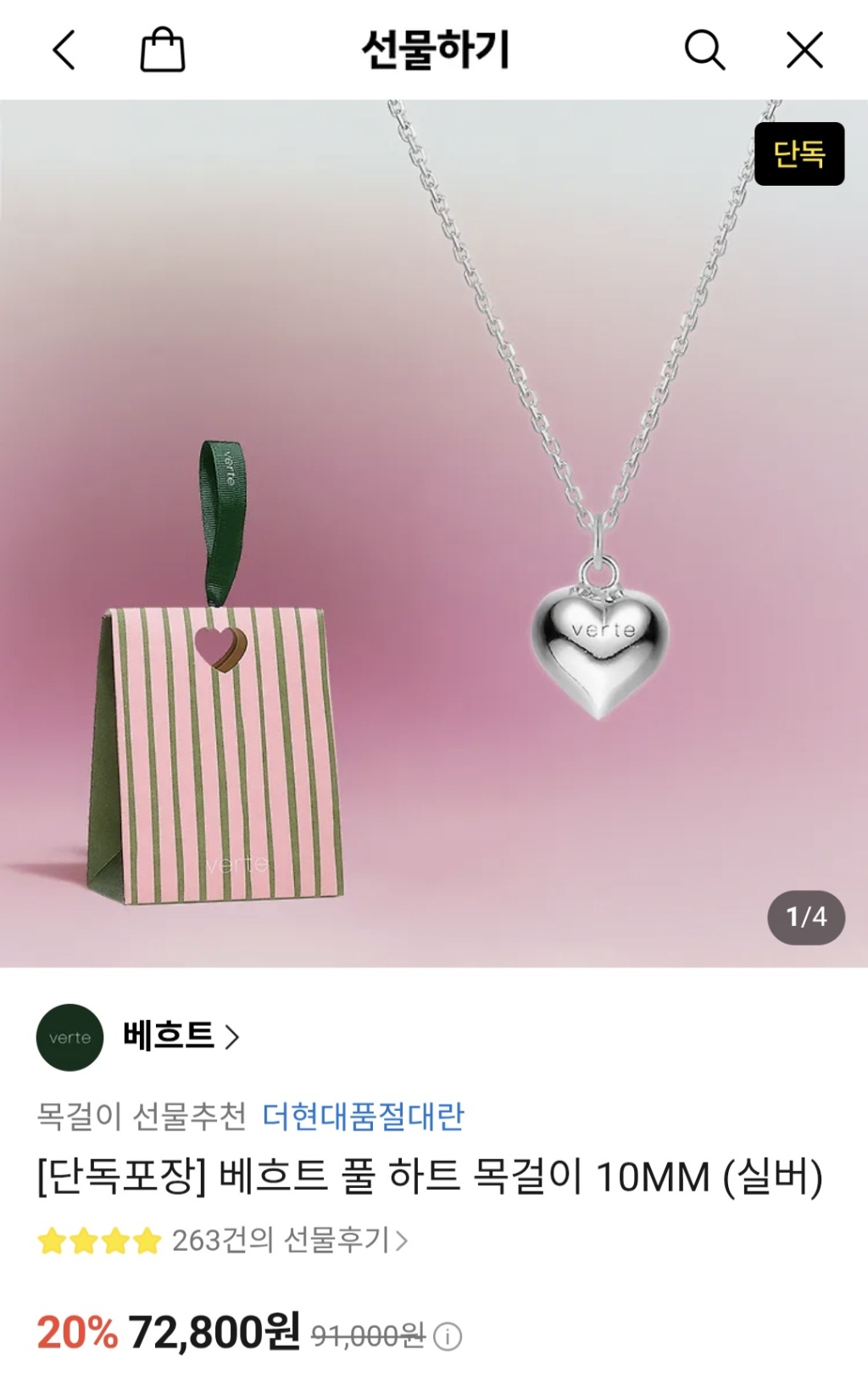View the 263 gift reviews
Image resolution: width=868 pixels, height=1389 pixels.
point(289,1241)
